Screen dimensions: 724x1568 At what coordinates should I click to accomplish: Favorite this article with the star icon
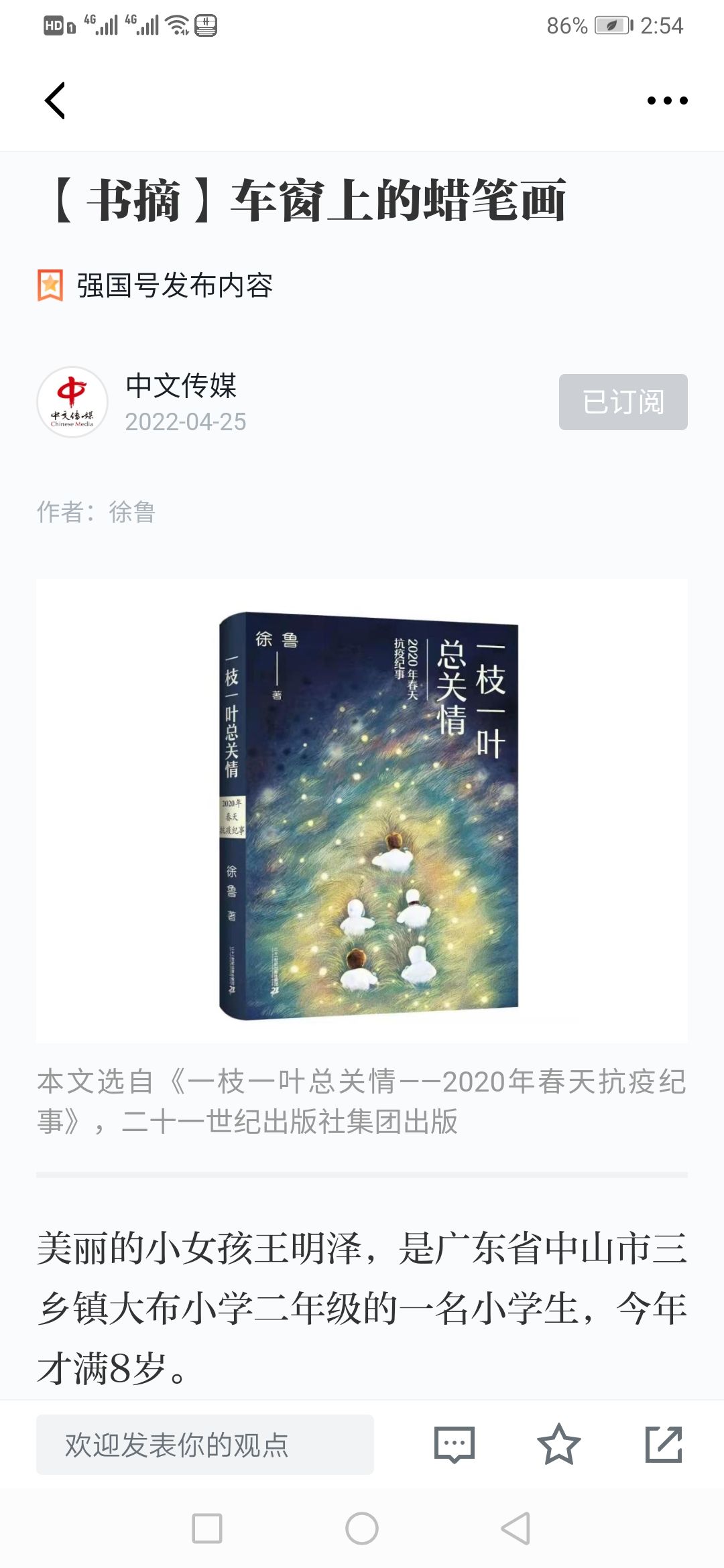coord(558,1444)
